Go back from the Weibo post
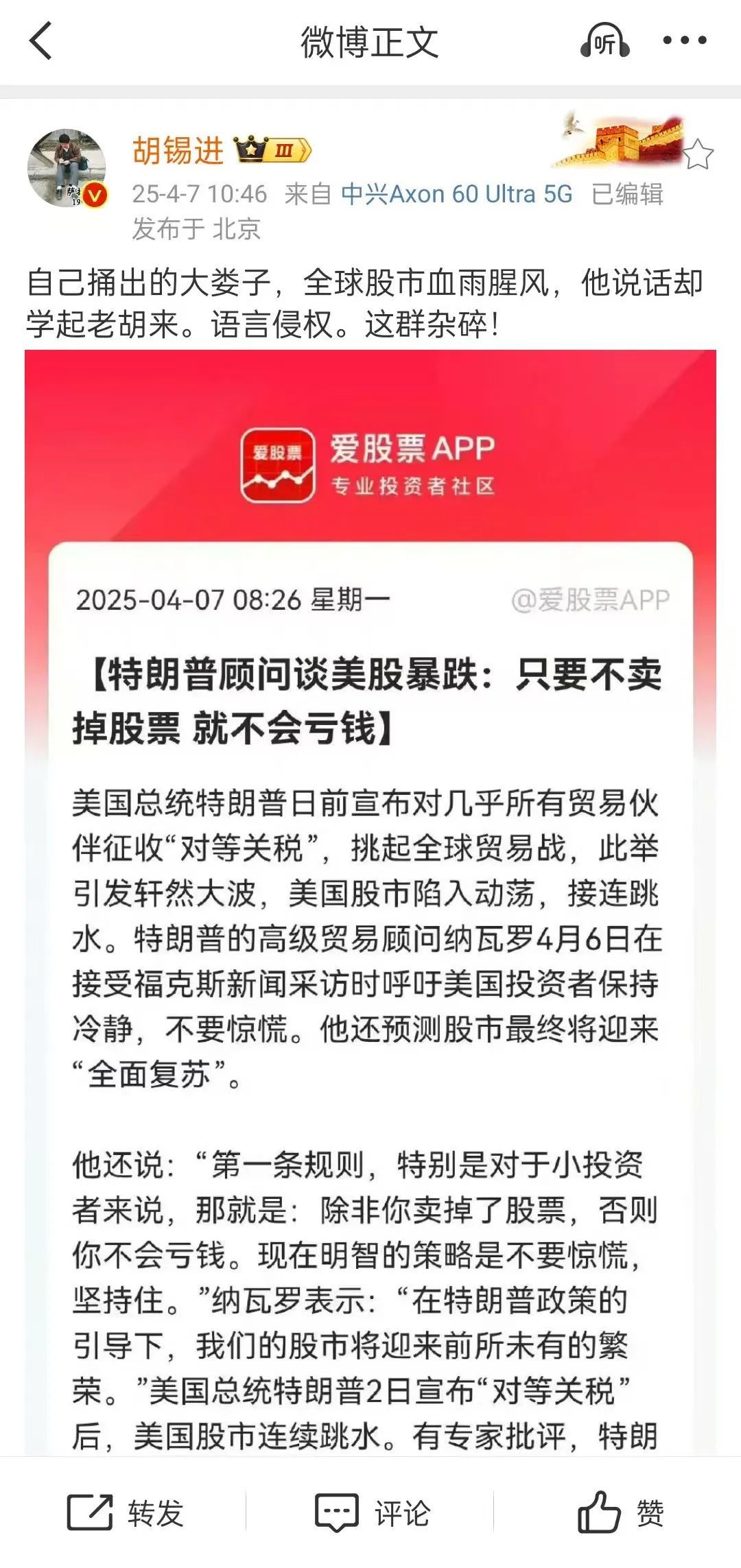The image size is (741, 1568). [x=41, y=41]
